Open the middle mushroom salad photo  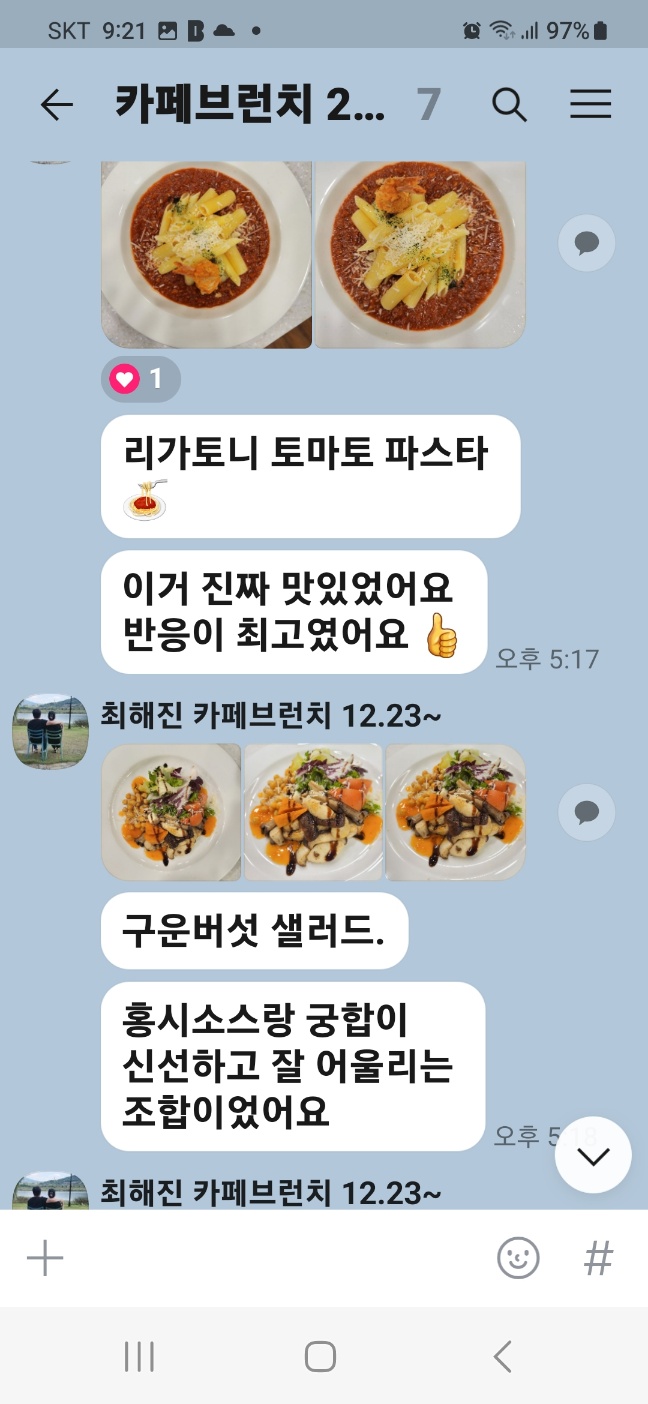(x=313, y=812)
